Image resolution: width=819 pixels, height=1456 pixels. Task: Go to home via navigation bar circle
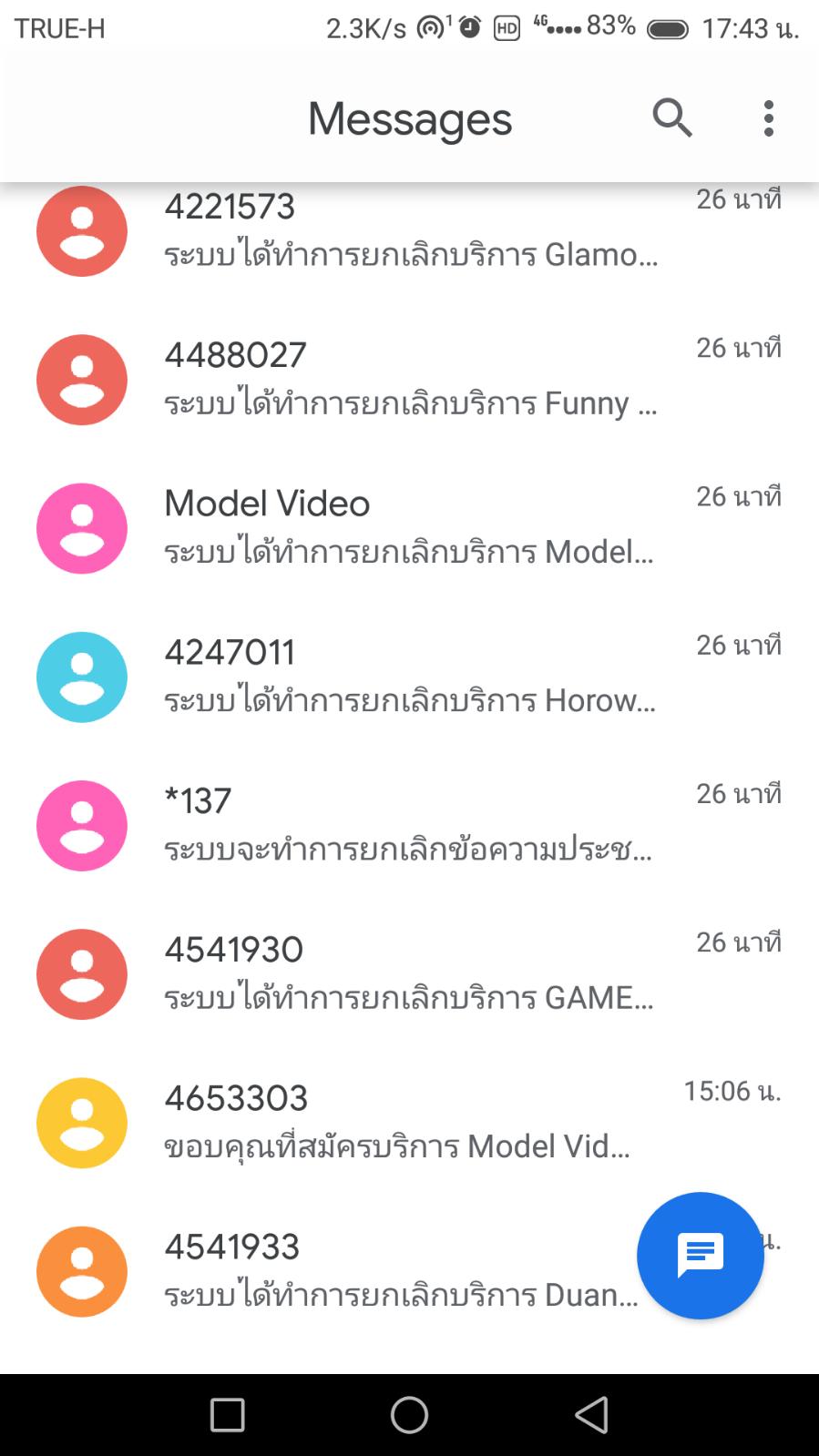409,1415
